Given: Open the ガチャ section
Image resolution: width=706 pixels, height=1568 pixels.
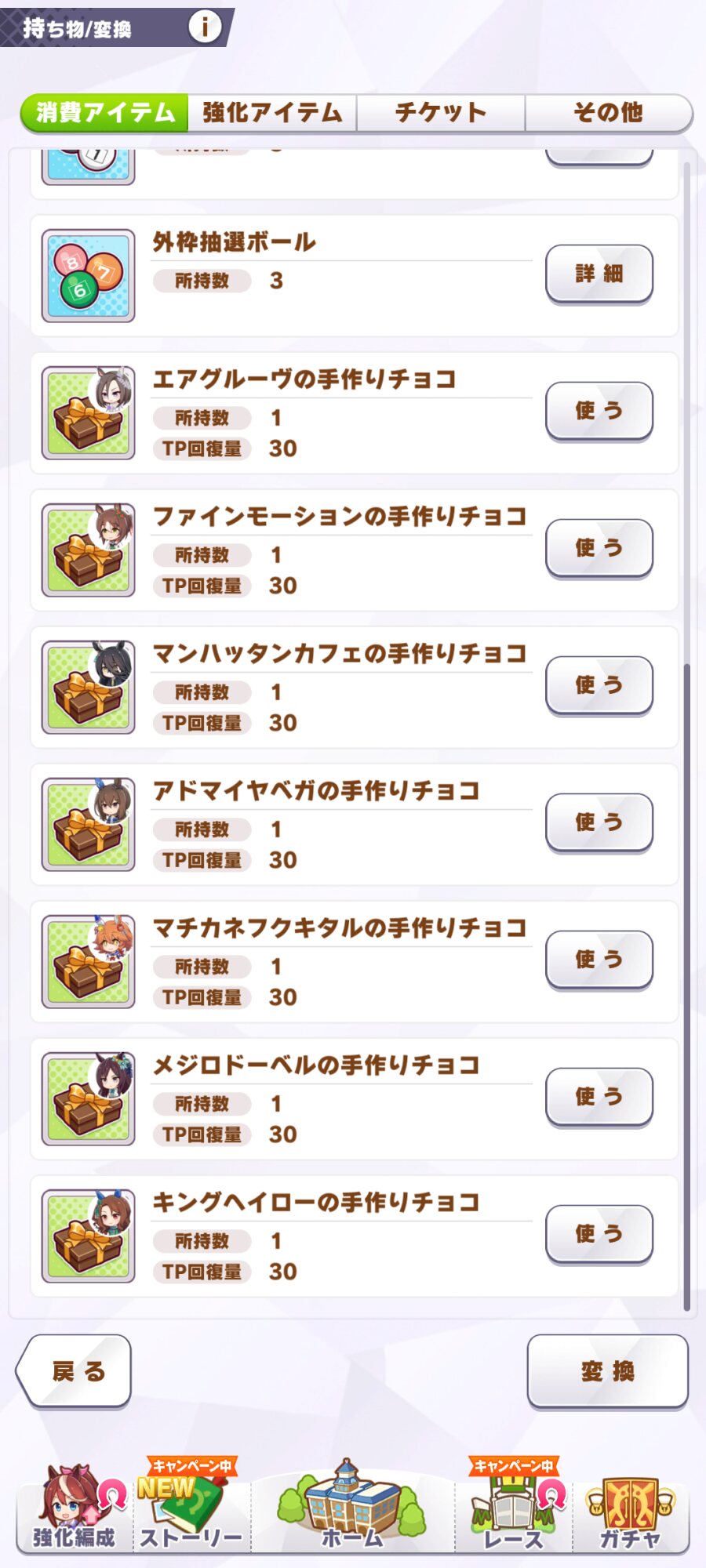Looking at the screenshot, I should coord(631,1509).
